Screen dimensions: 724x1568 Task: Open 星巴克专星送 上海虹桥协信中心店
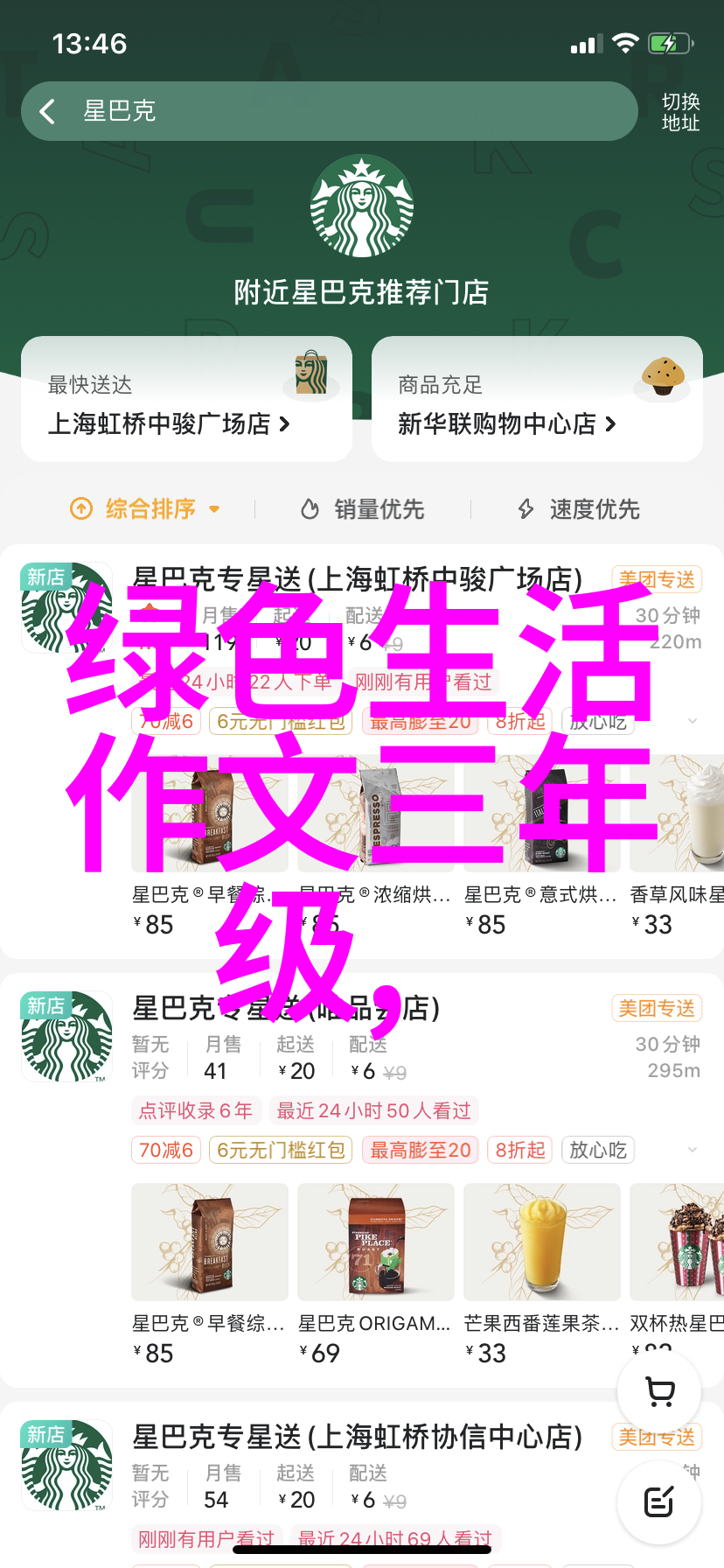357,1437
